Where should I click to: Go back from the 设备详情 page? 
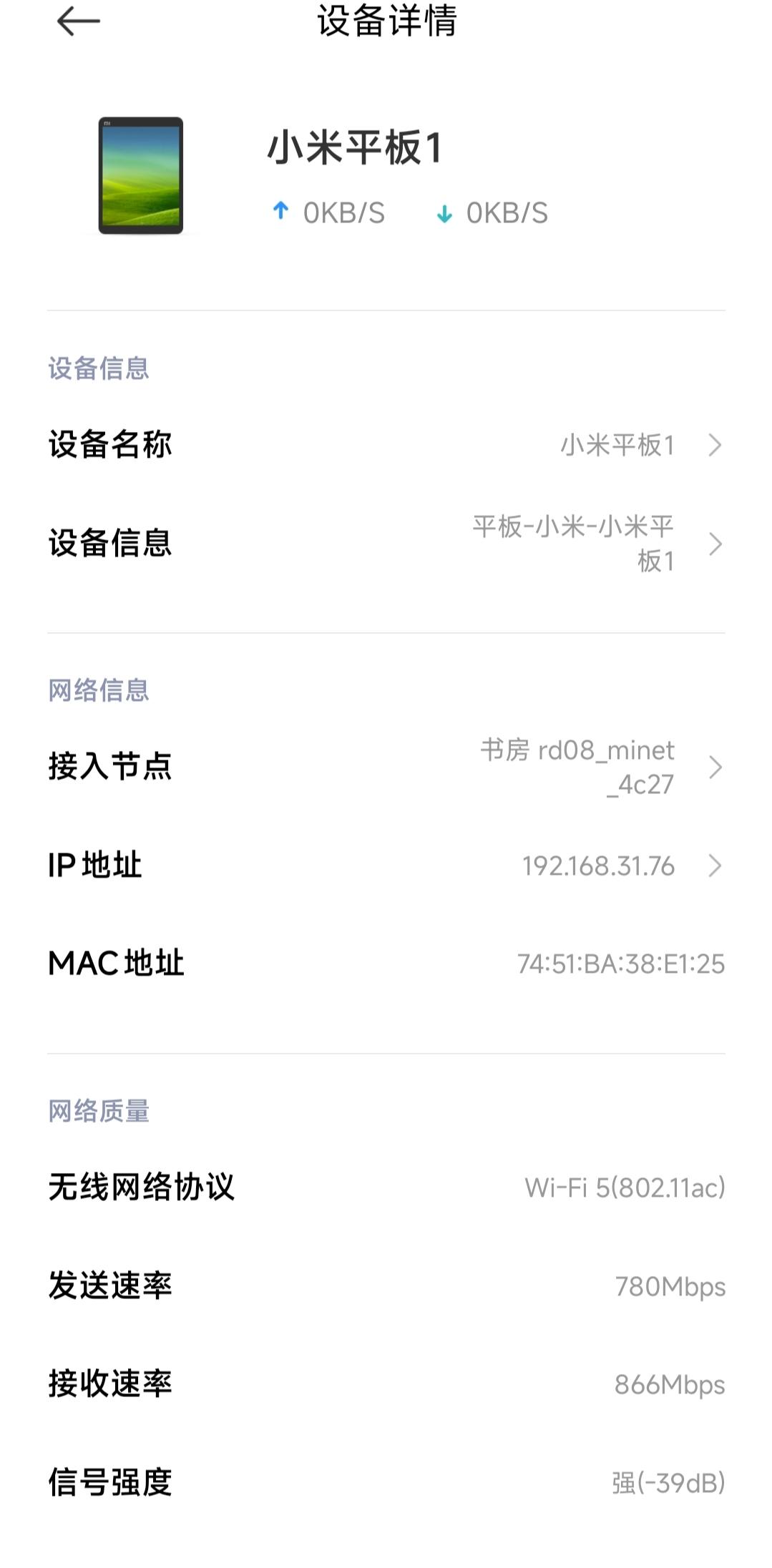(78, 21)
